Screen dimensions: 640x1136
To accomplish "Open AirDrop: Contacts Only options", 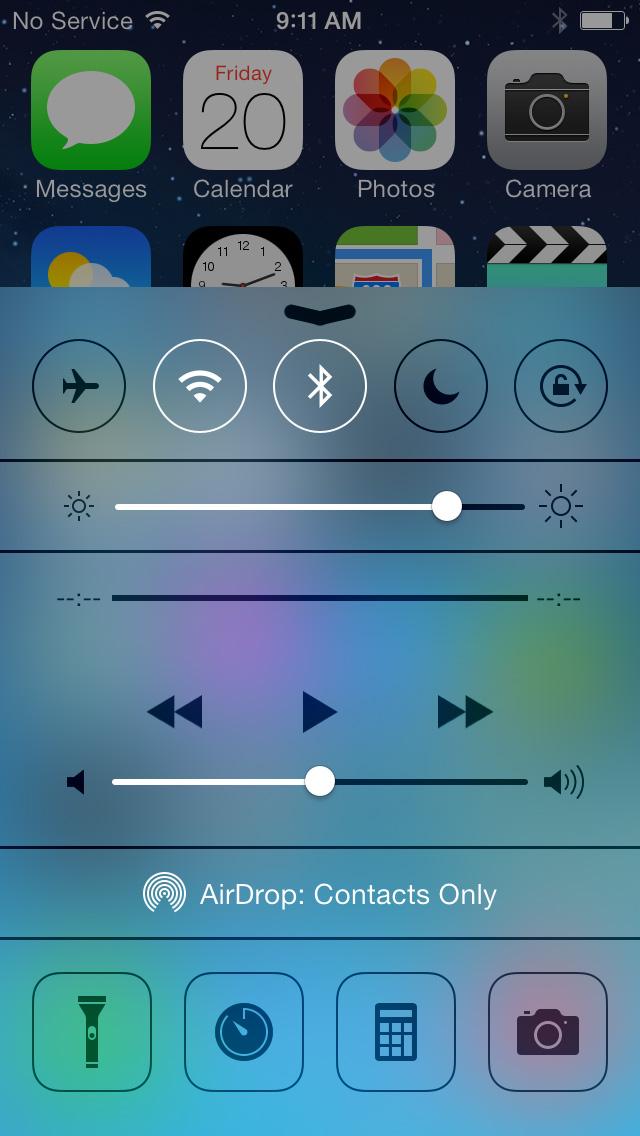I will [x=320, y=895].
